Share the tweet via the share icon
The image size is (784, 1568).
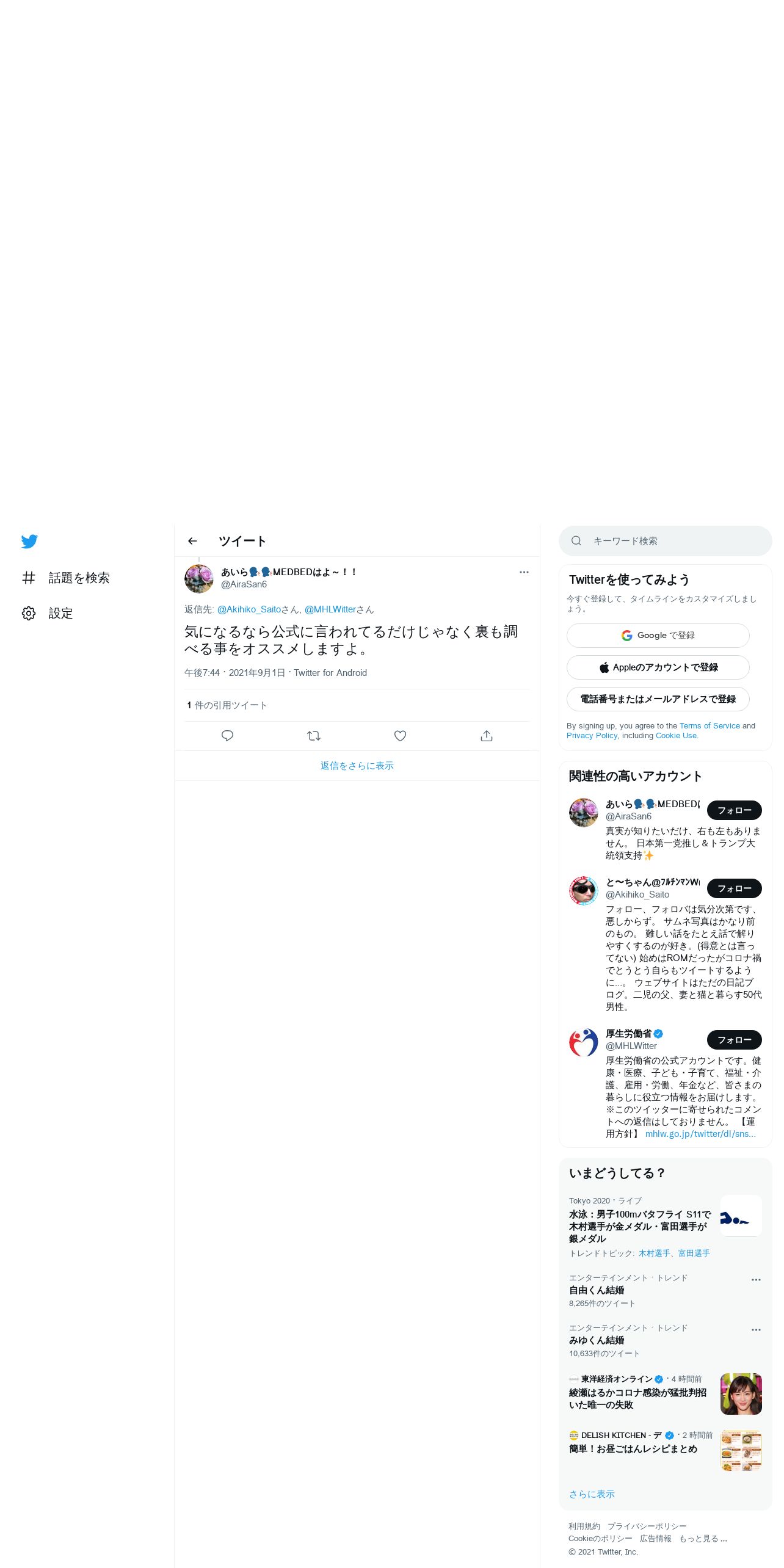click(487, 736)
